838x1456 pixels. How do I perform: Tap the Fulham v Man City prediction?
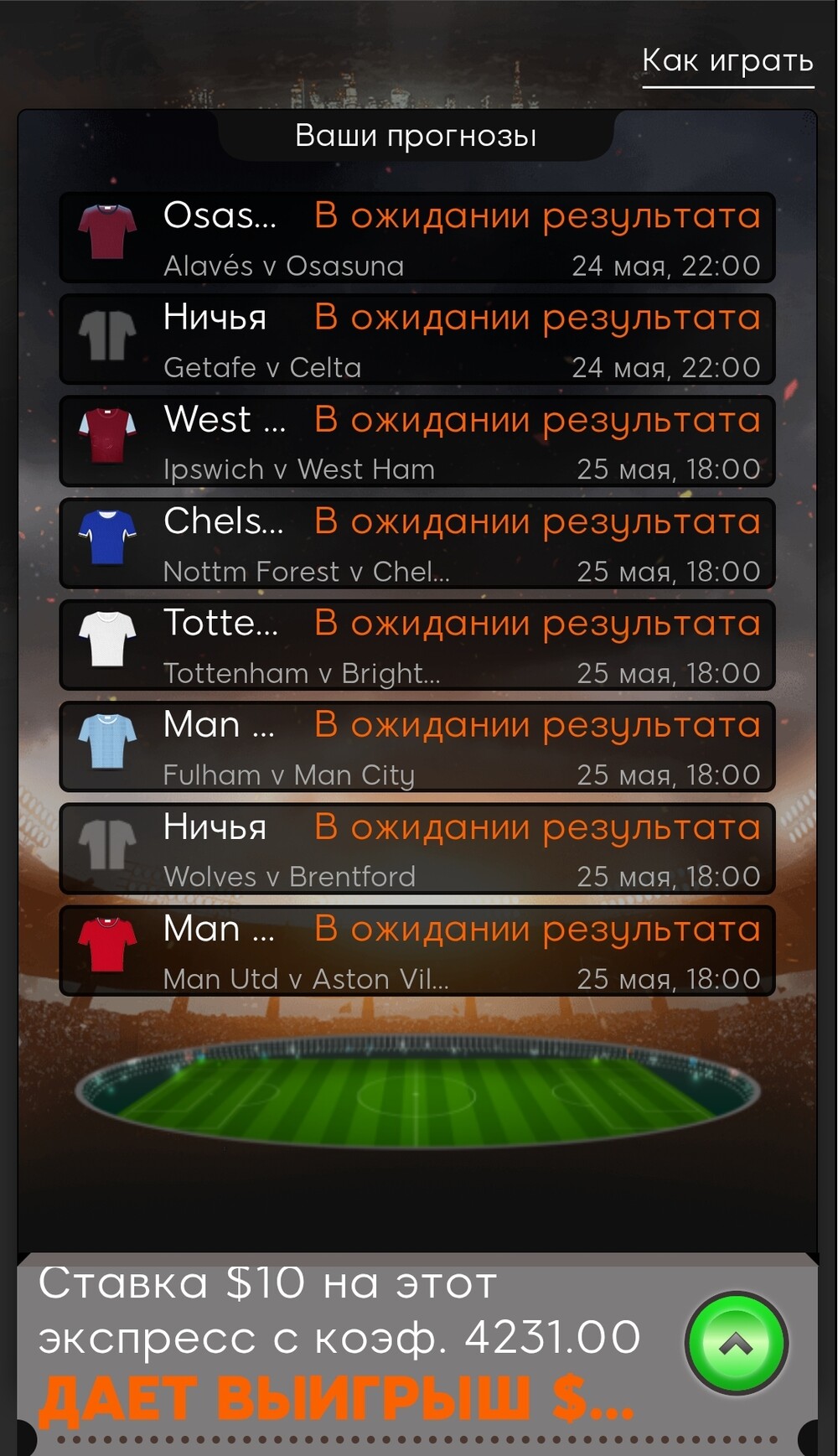[x=416, y=747]
